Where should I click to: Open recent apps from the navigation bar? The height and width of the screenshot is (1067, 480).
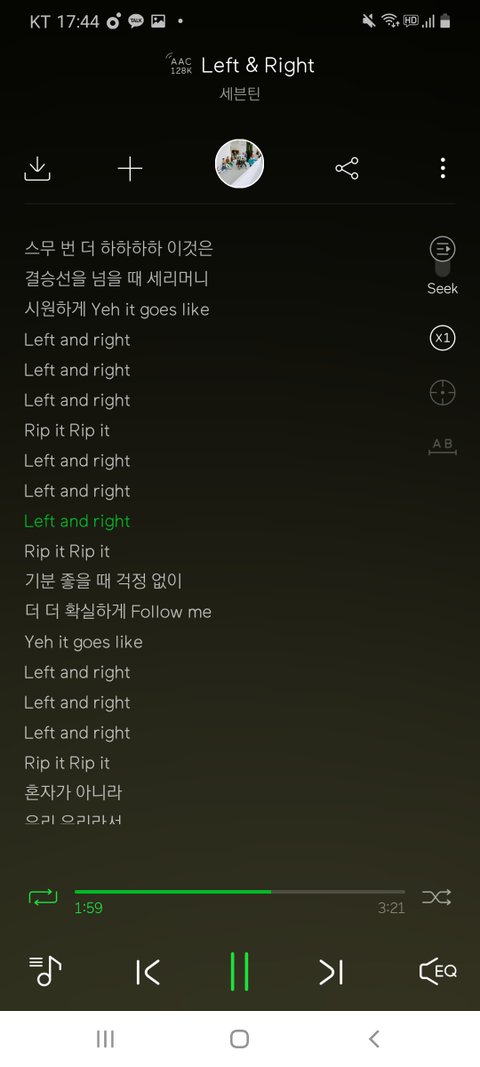pos(105,1038)
